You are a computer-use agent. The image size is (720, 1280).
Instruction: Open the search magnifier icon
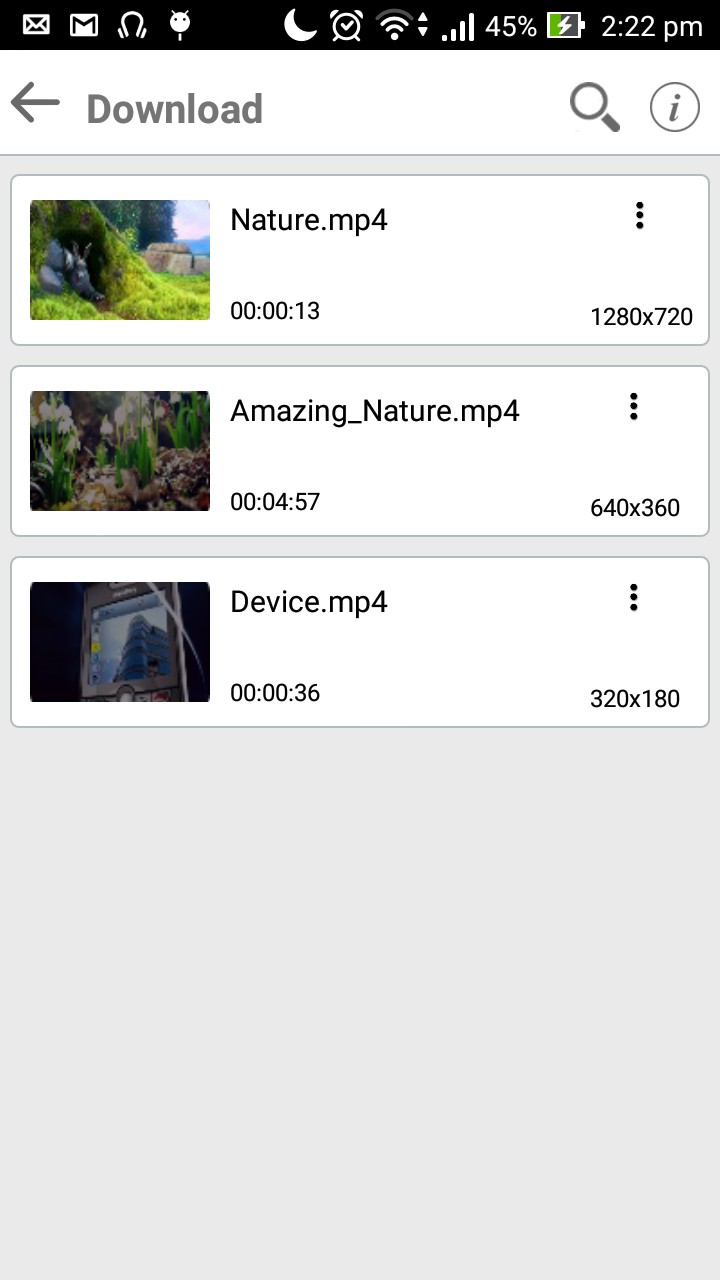594,107
